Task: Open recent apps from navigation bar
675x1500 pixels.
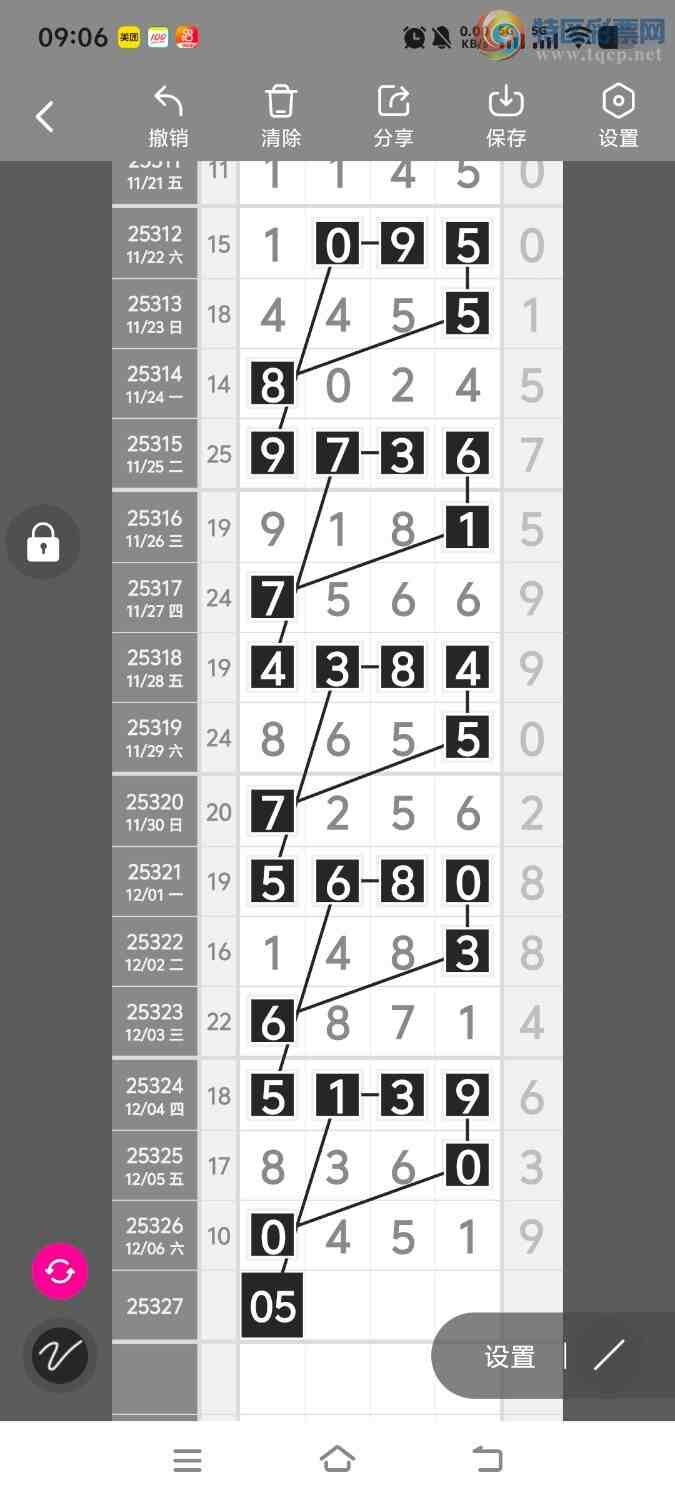Action: coord(187,1460)
